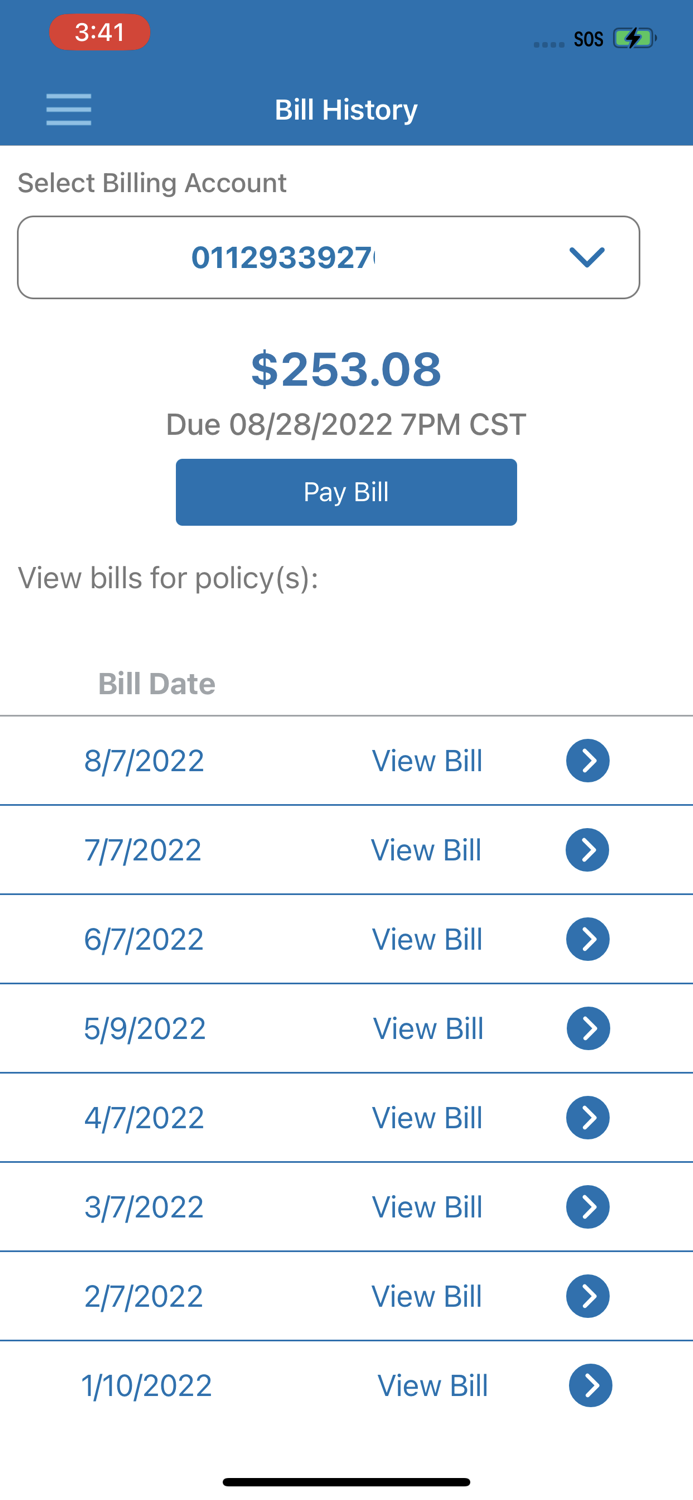
Task: Open View Bill for 2/7/2022
Action: click(427, 1296)
